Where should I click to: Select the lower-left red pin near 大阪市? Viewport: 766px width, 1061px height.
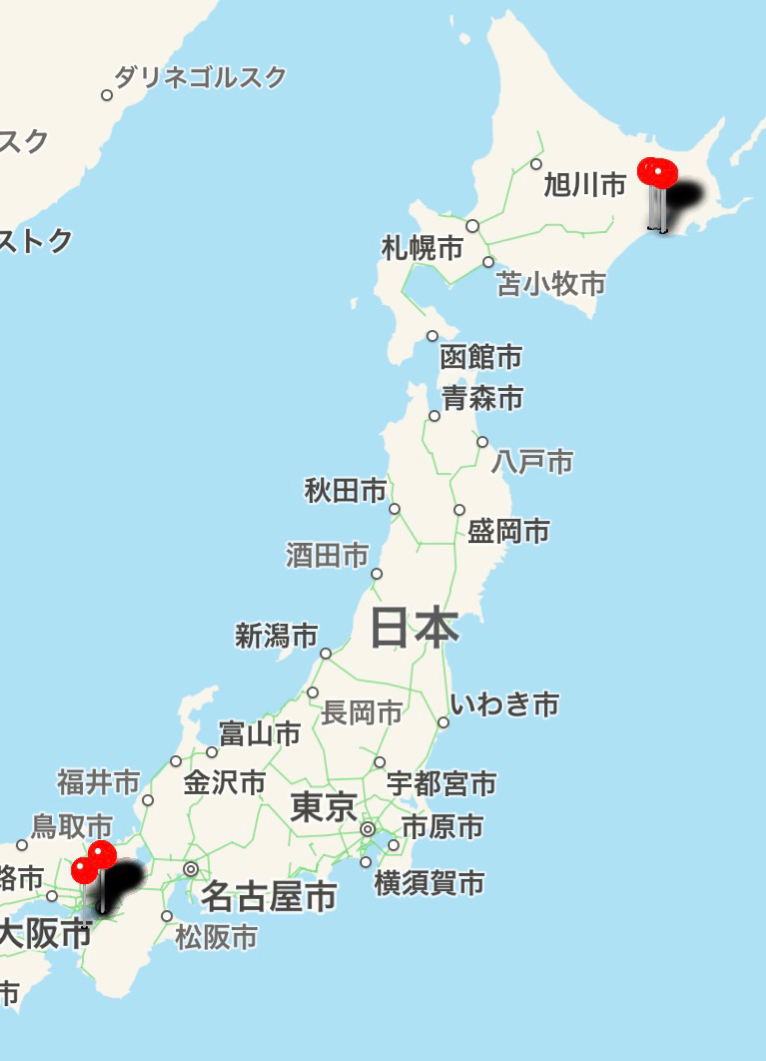pos(85,869)
